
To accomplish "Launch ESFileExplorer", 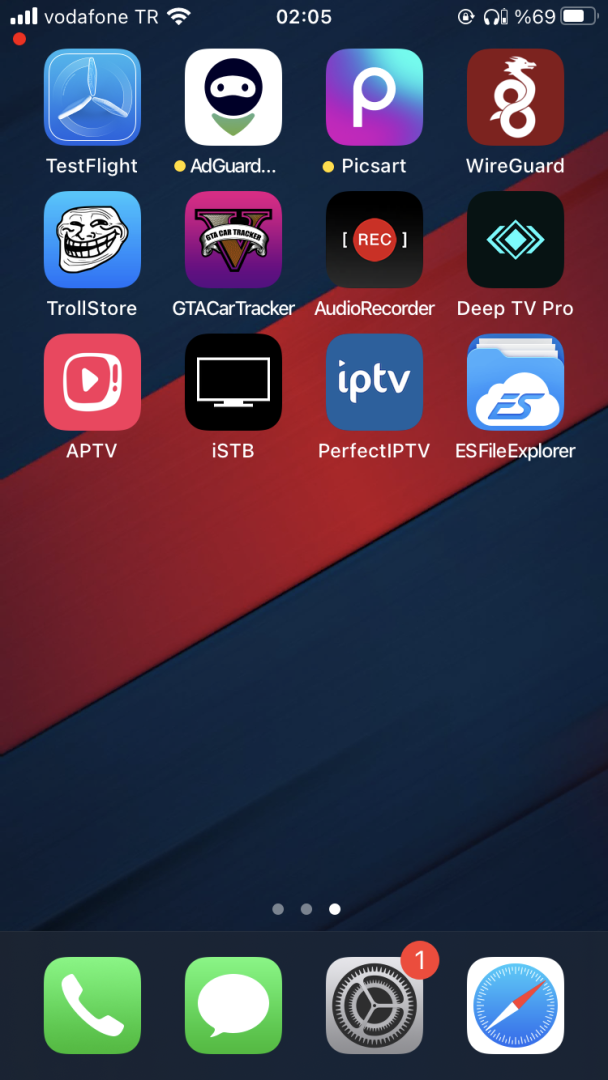I will tap(515, 382).
